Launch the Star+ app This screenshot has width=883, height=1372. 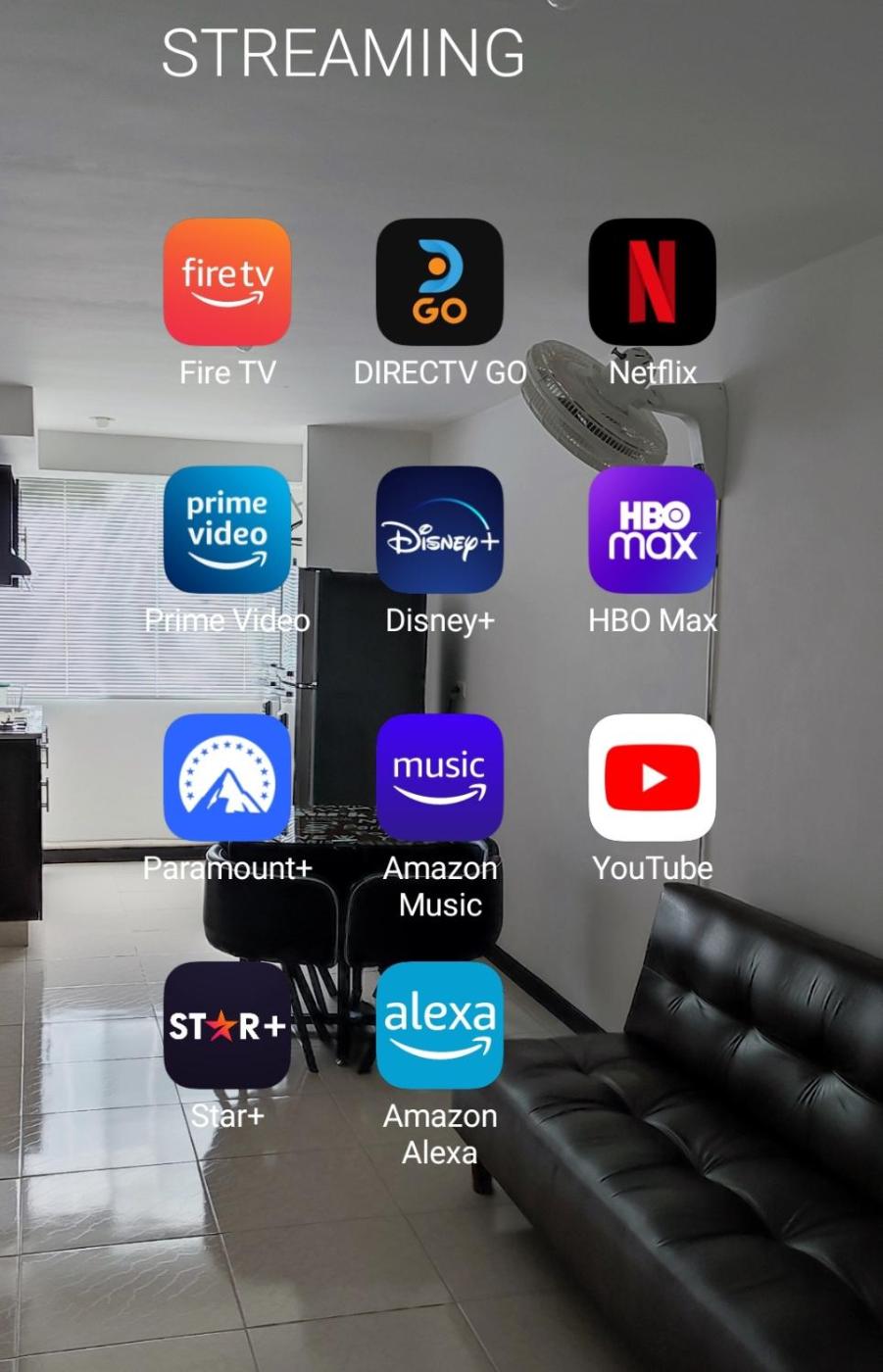(227, 1025)
